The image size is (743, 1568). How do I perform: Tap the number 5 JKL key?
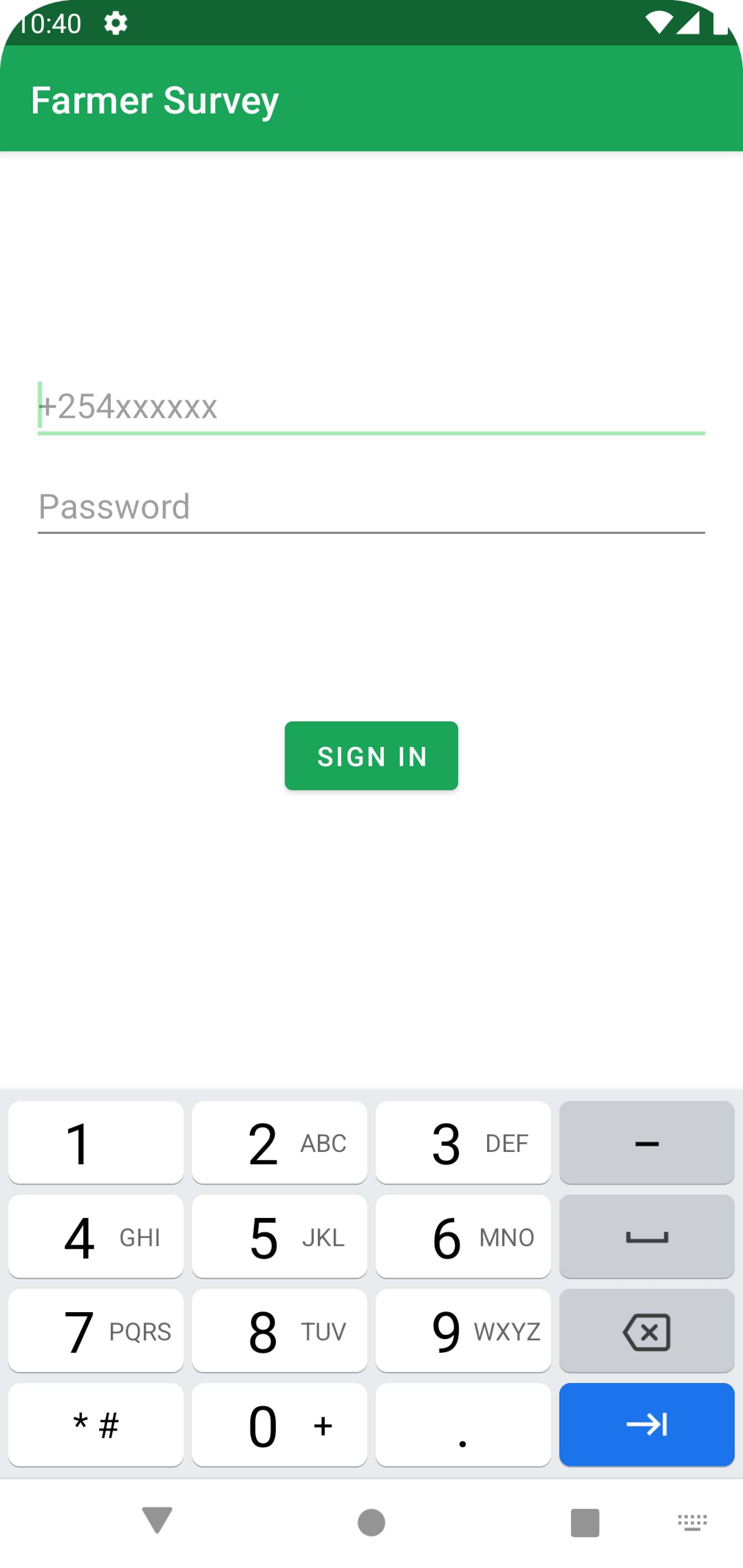(x=279, y=1235)
